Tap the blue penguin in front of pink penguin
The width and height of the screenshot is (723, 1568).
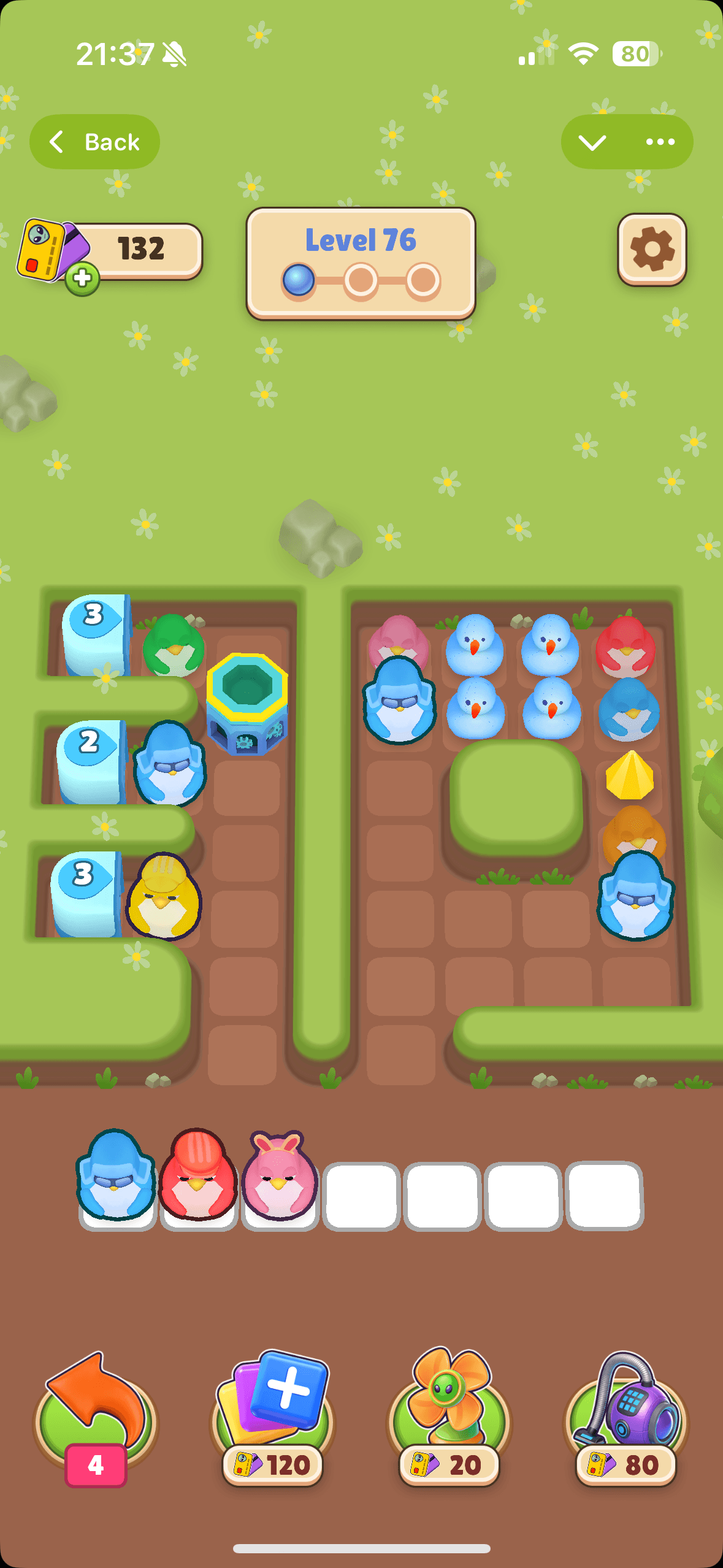[x=399, y=701]
